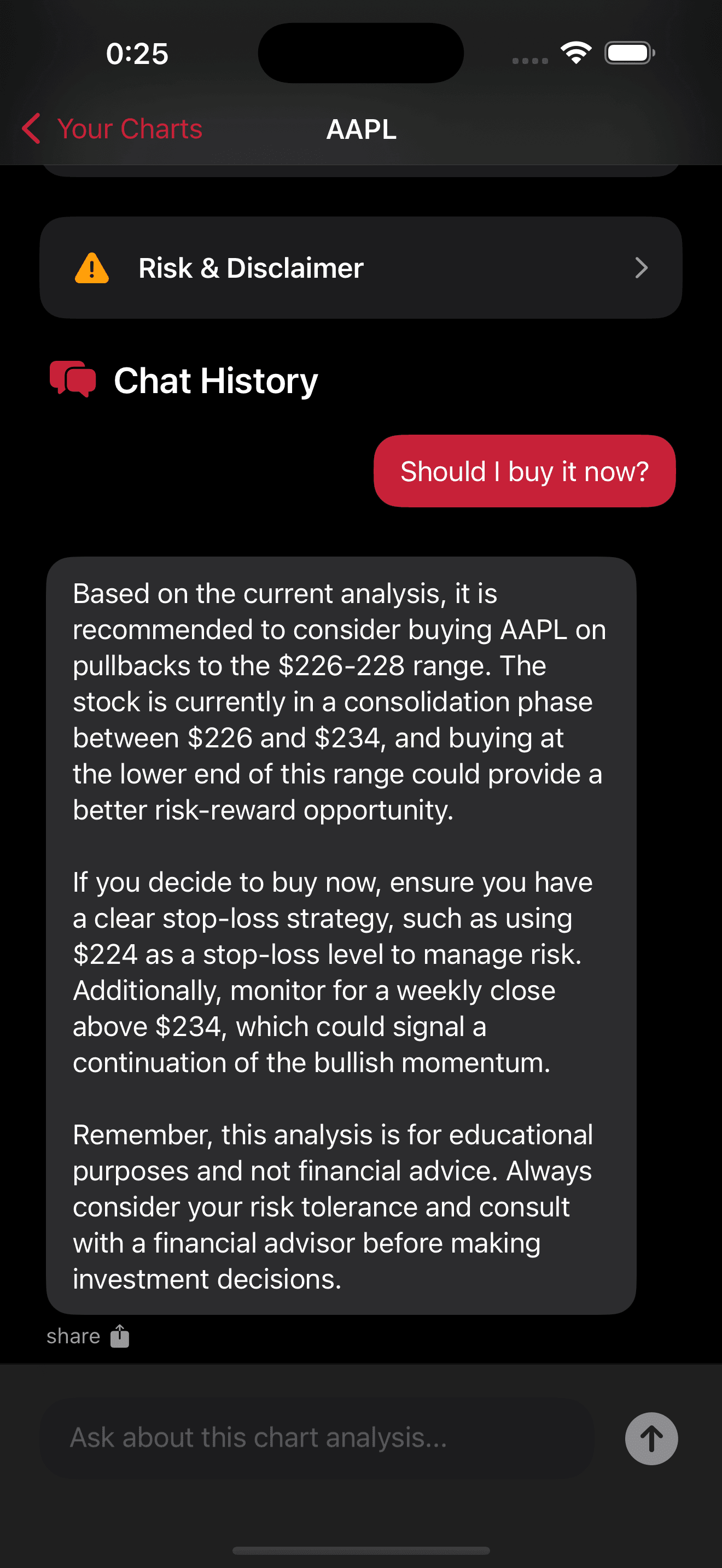Go back to Your Charts
This screenshot has width=722, height=1568.
pos(112,129)
